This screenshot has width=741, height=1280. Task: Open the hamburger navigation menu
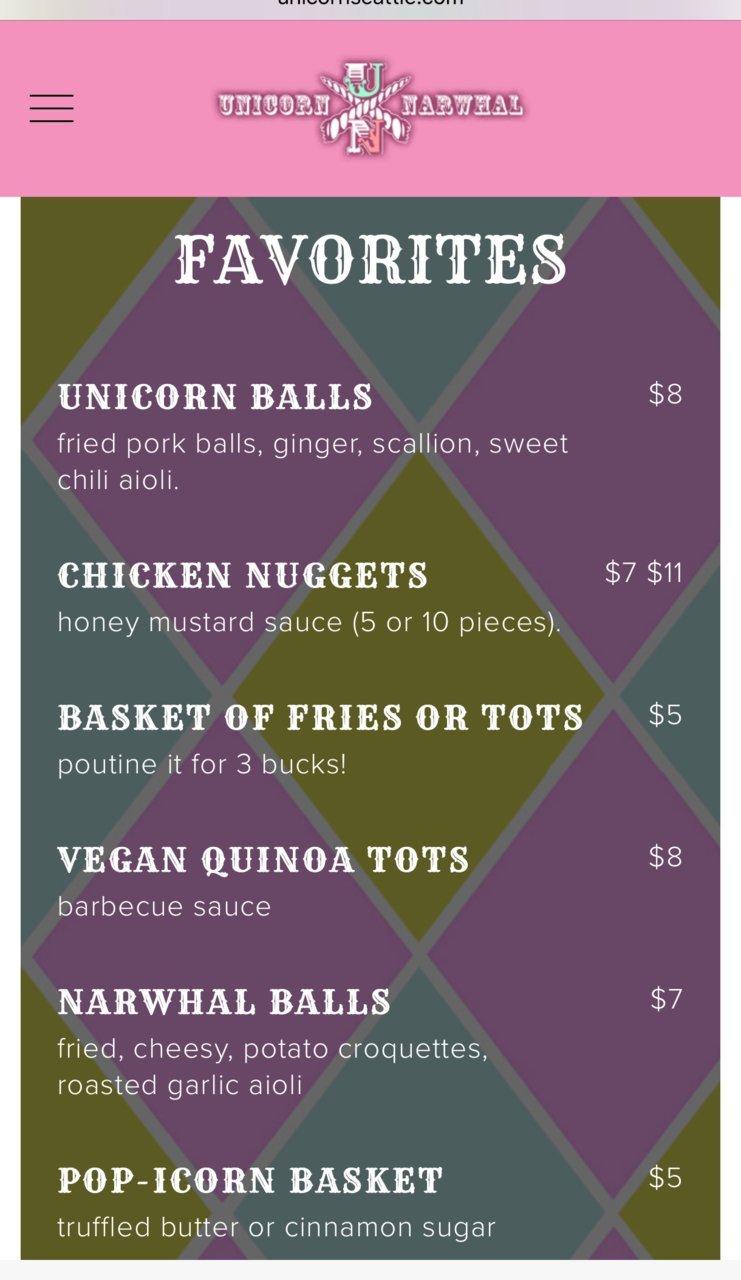[x=51, y=108]
